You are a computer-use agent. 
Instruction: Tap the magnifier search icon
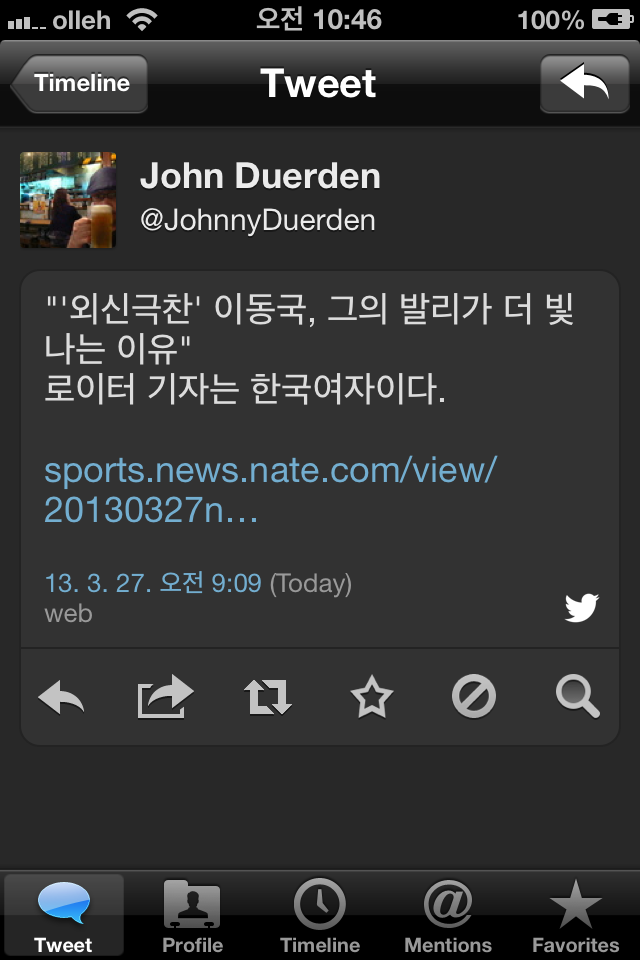pyautogui.click(x=578, y=697)
